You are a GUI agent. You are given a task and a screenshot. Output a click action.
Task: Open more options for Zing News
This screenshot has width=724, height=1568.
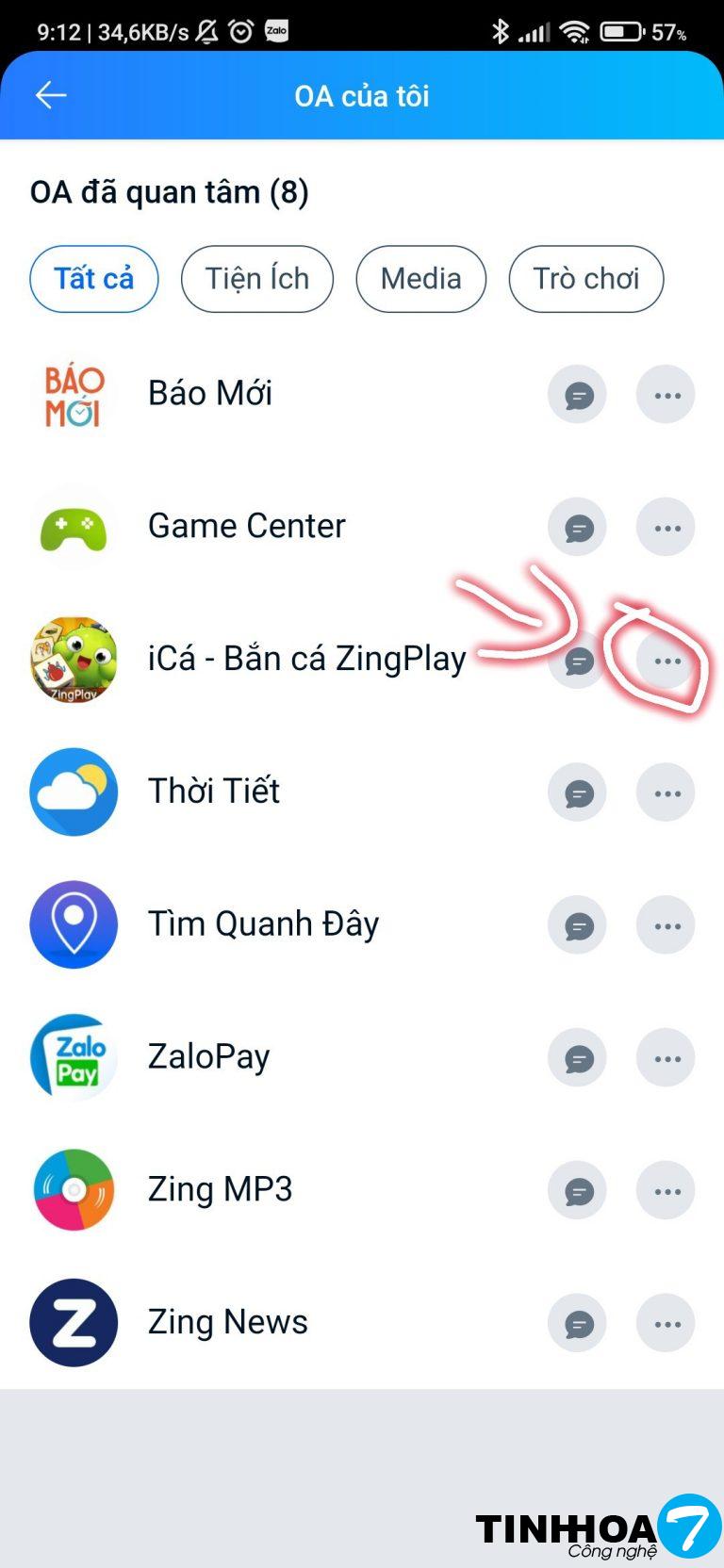pos(666,1324)
